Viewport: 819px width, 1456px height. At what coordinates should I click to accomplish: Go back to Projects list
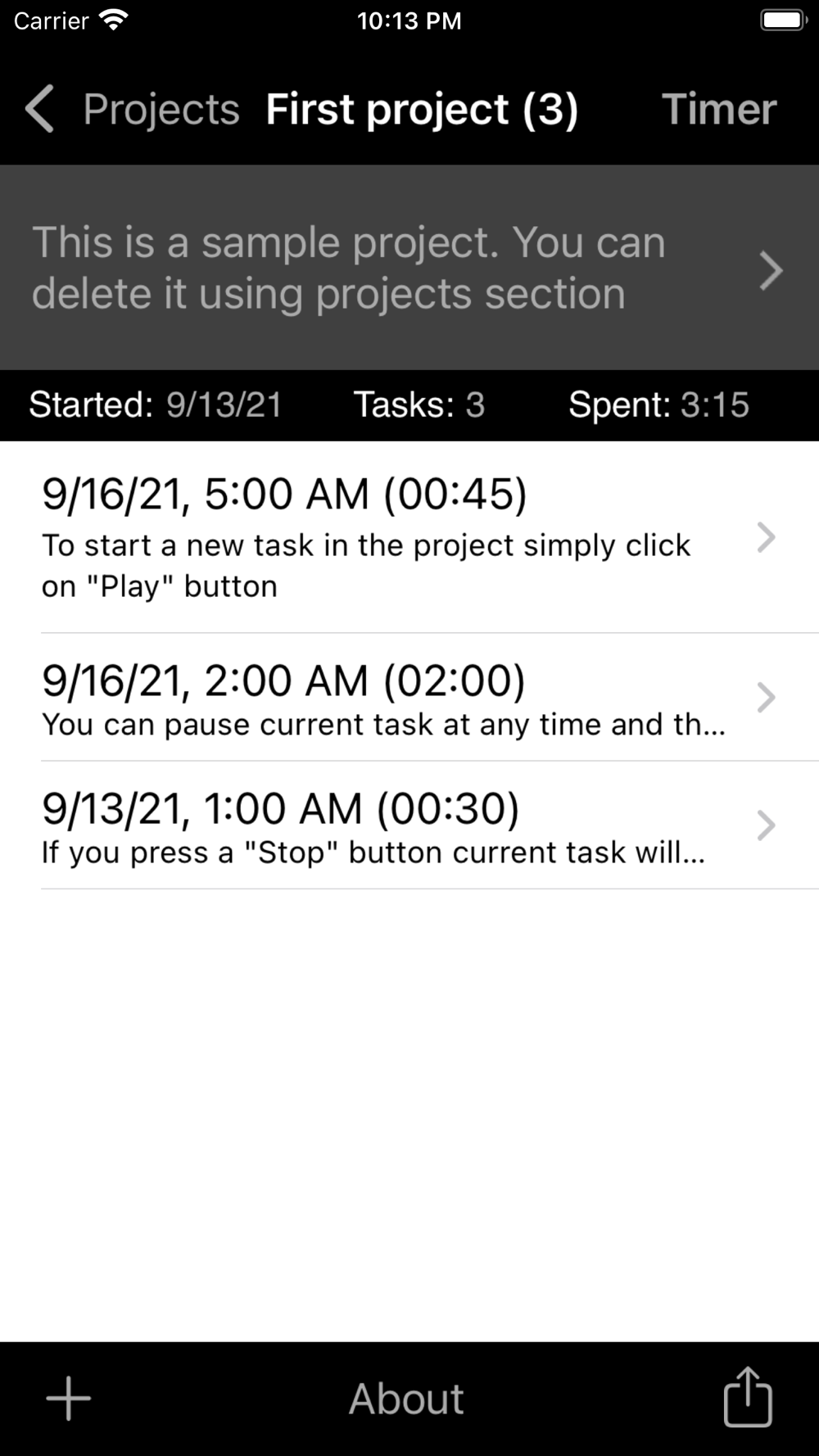point(133,109)
